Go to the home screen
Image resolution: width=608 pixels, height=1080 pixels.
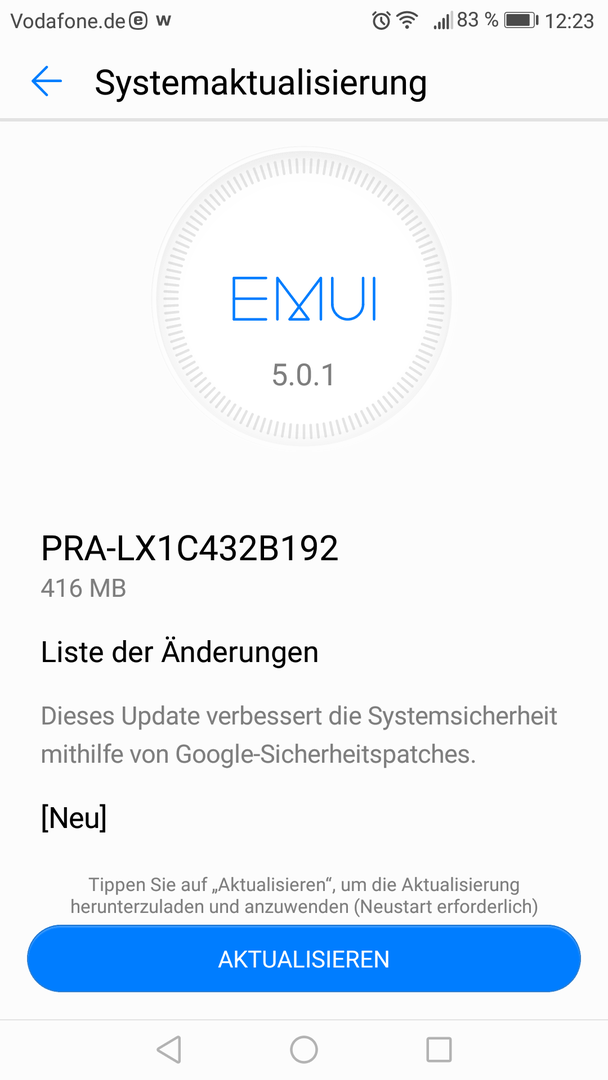(x=304, y=1050)
